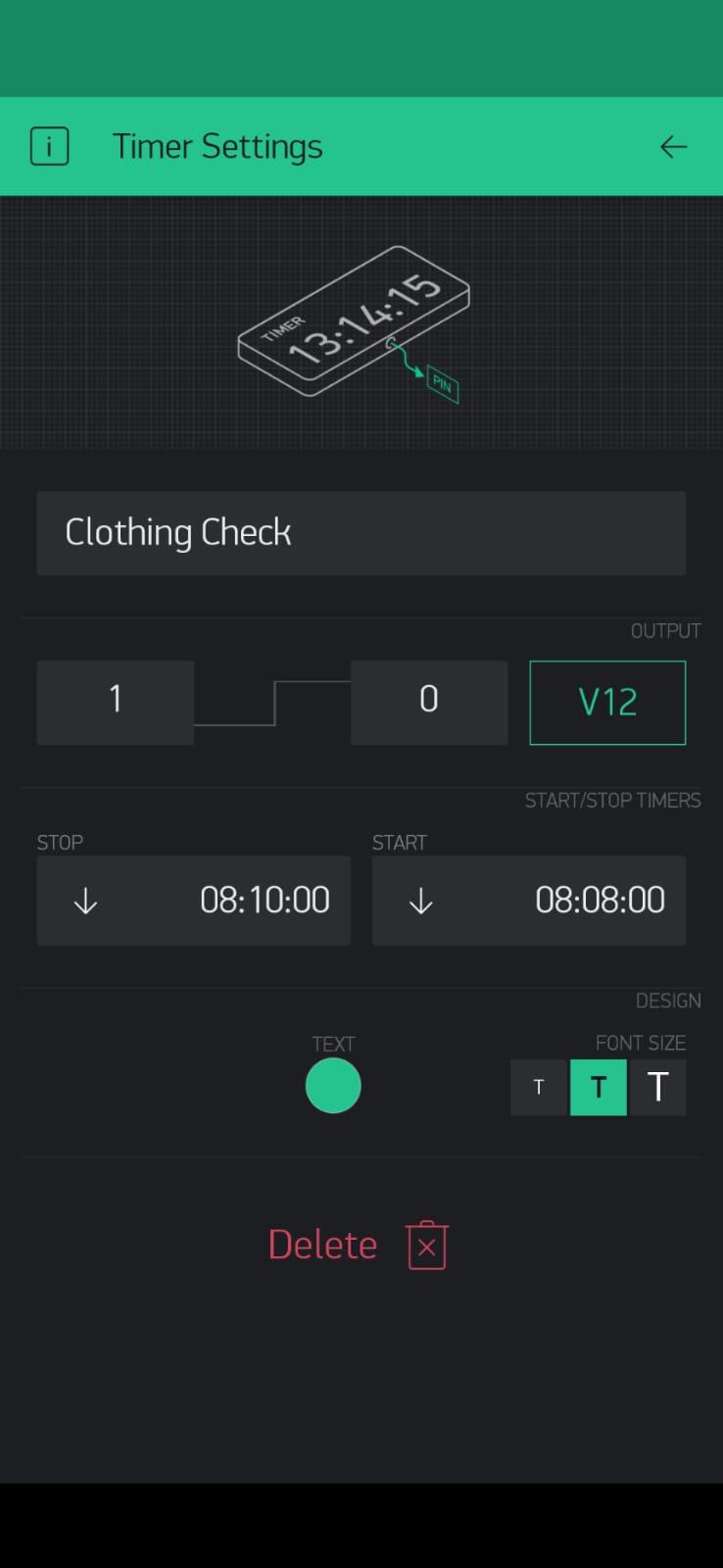Toggle the medium T font size selection

(x=598, y=1087)
